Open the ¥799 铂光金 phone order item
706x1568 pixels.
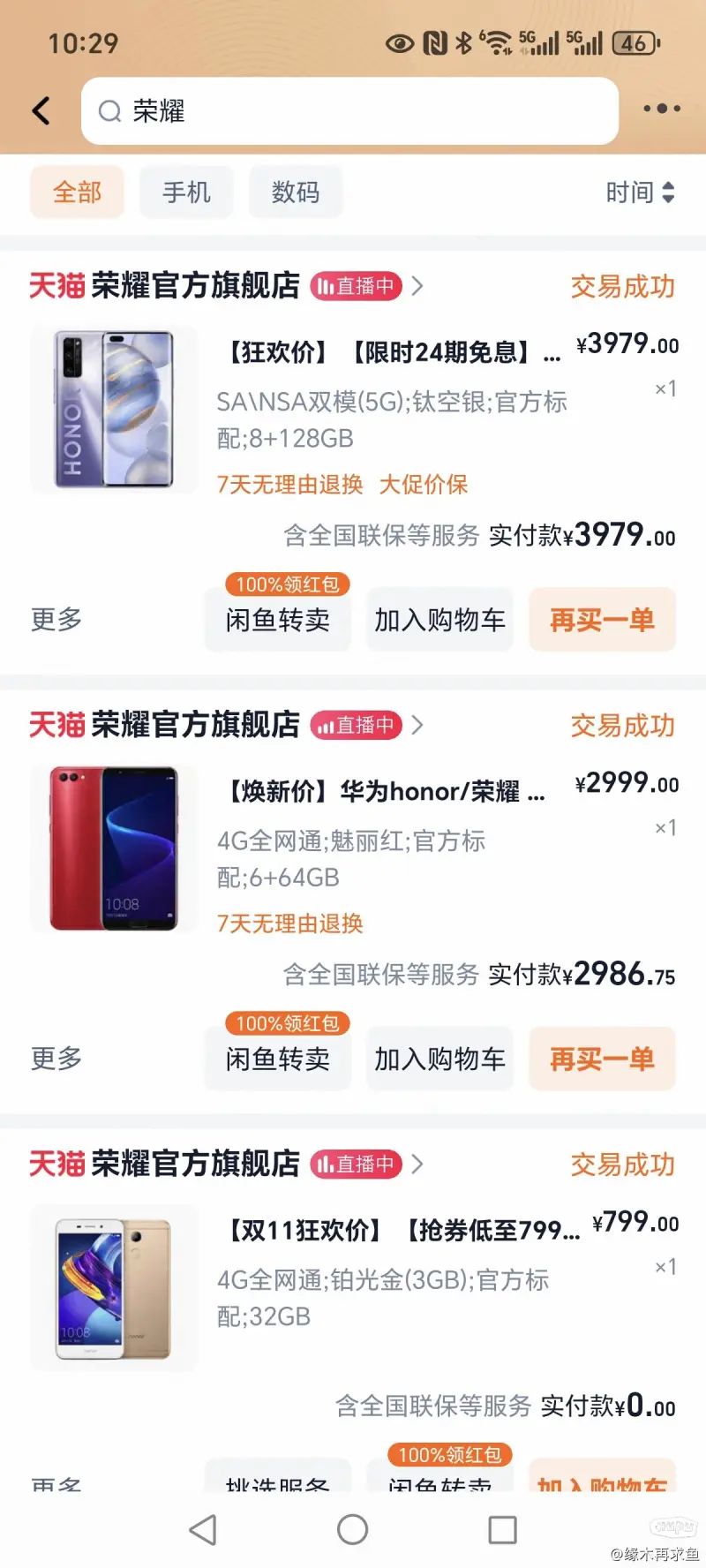click(353, 1287)
